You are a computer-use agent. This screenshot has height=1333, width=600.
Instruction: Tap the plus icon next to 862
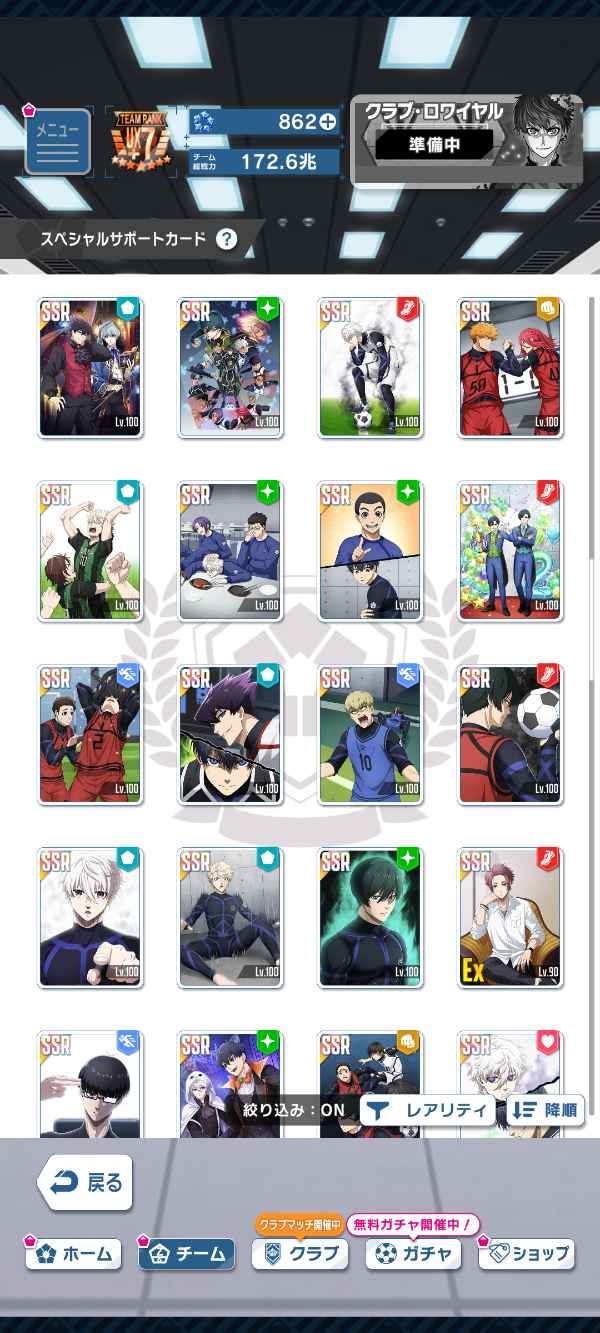point(326,122)
